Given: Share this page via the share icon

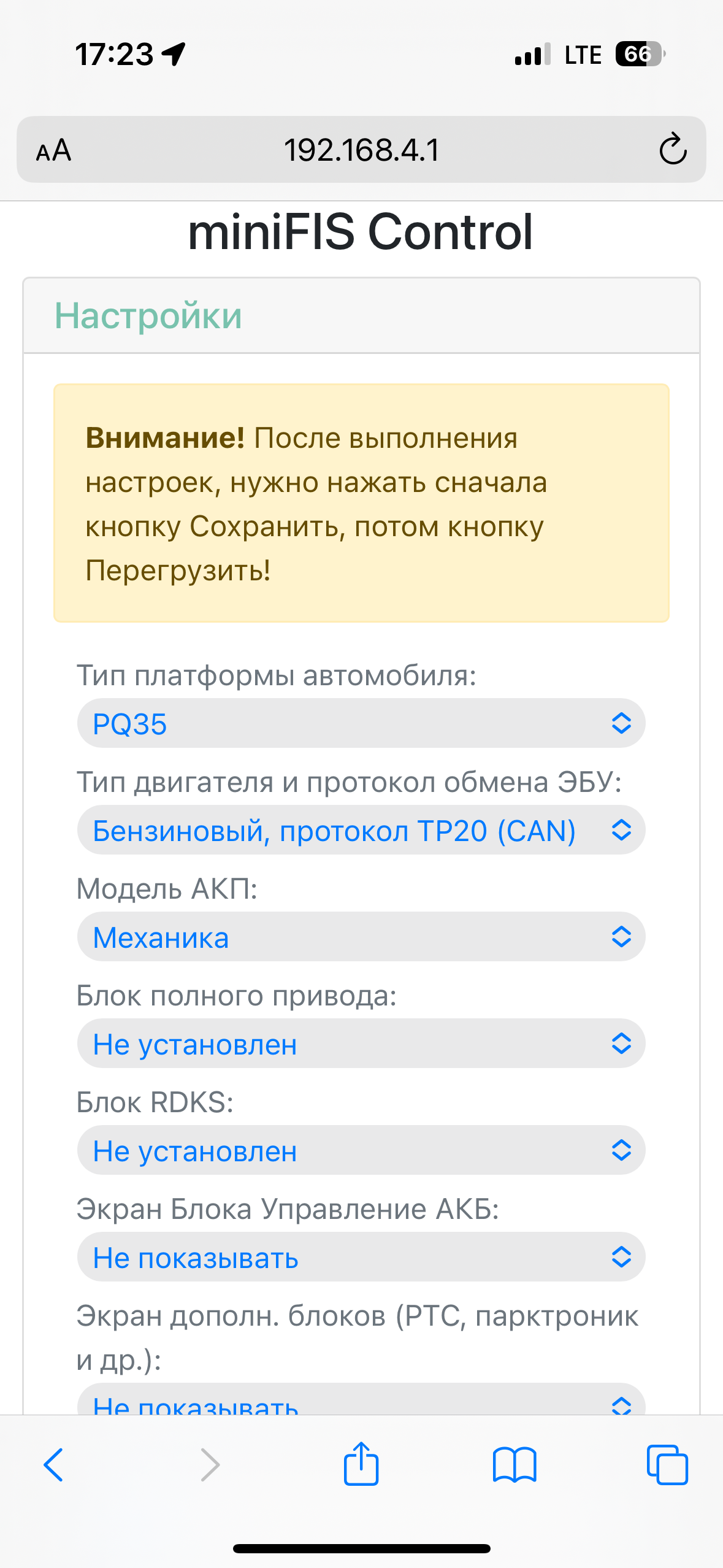Looking at the screenshot, I should click(361, 1464).
